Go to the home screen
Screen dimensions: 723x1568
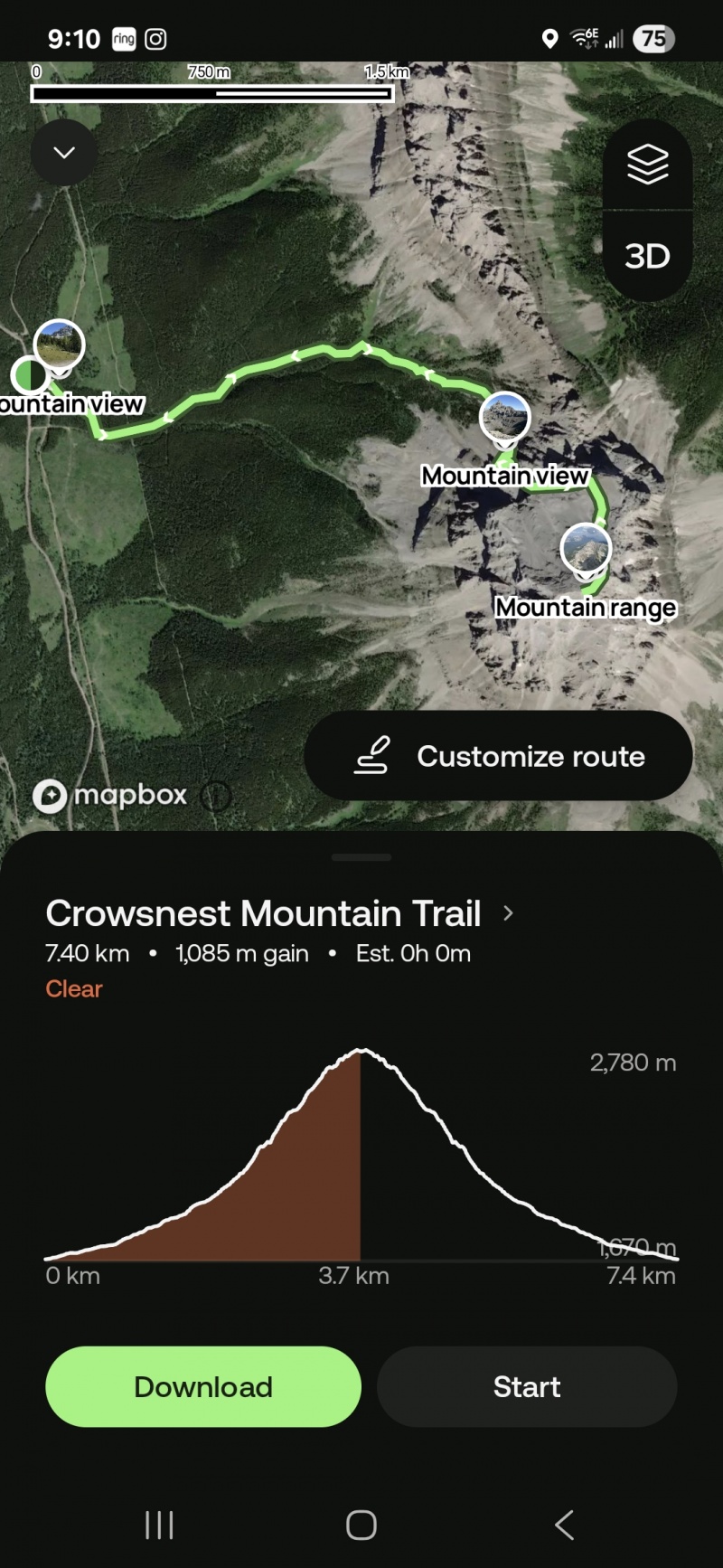361,1525
